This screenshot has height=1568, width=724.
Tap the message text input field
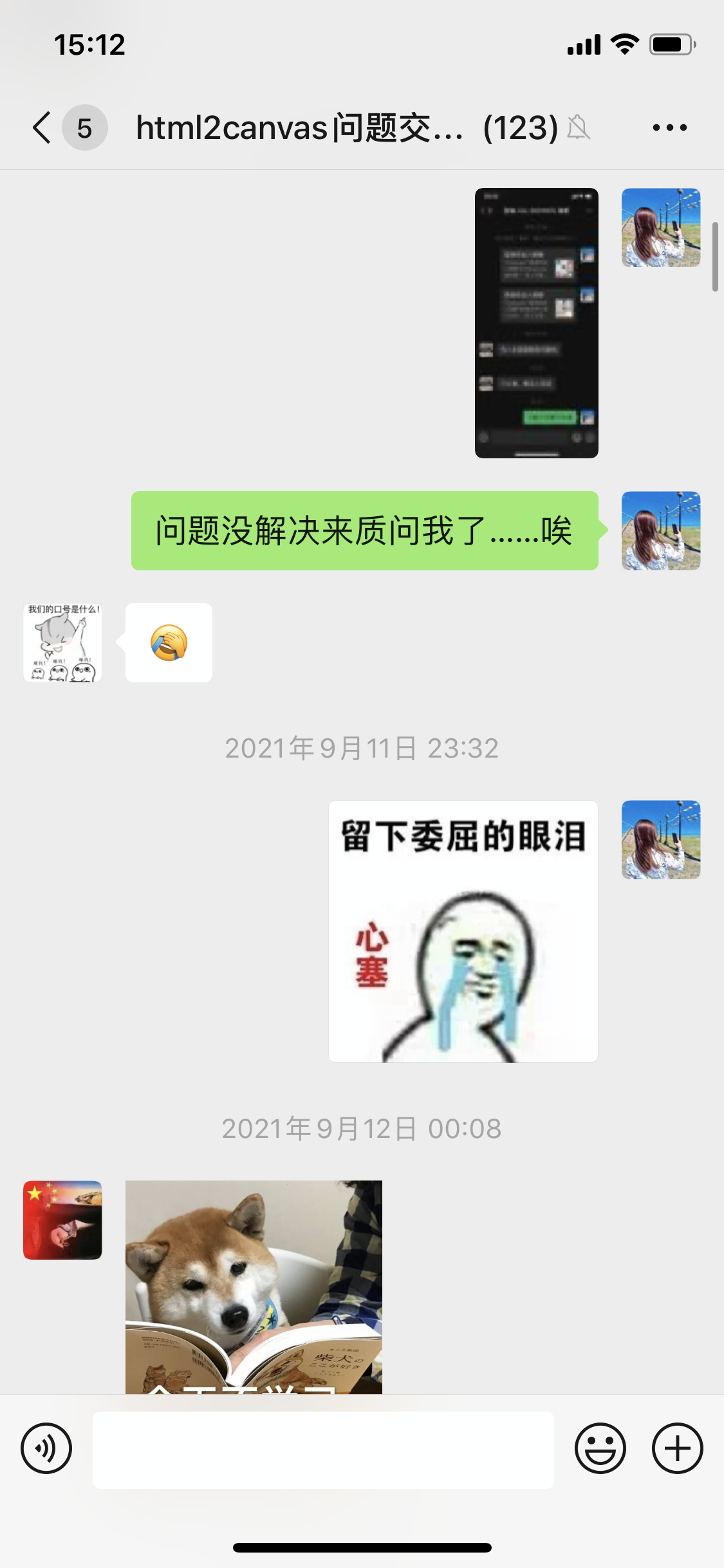tap(323, 1450)
